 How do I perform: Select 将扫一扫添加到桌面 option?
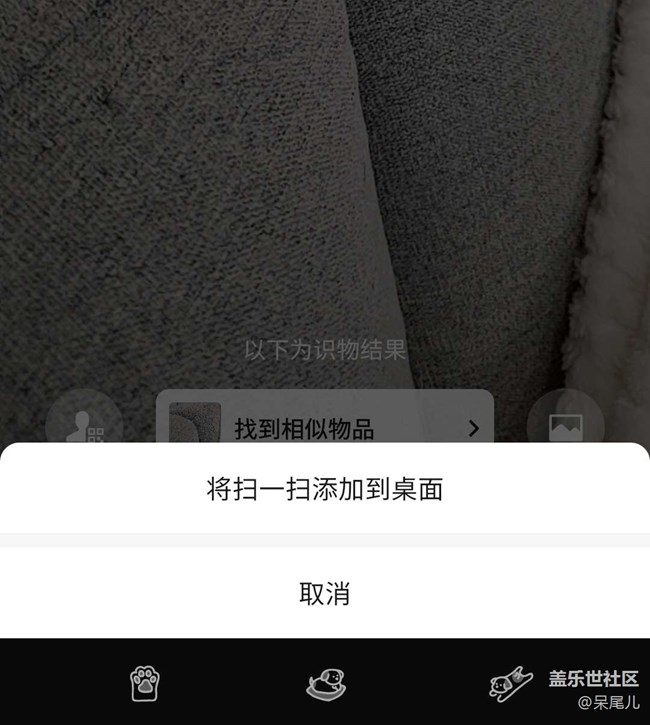pyautogui.click(x=325, y=490)
